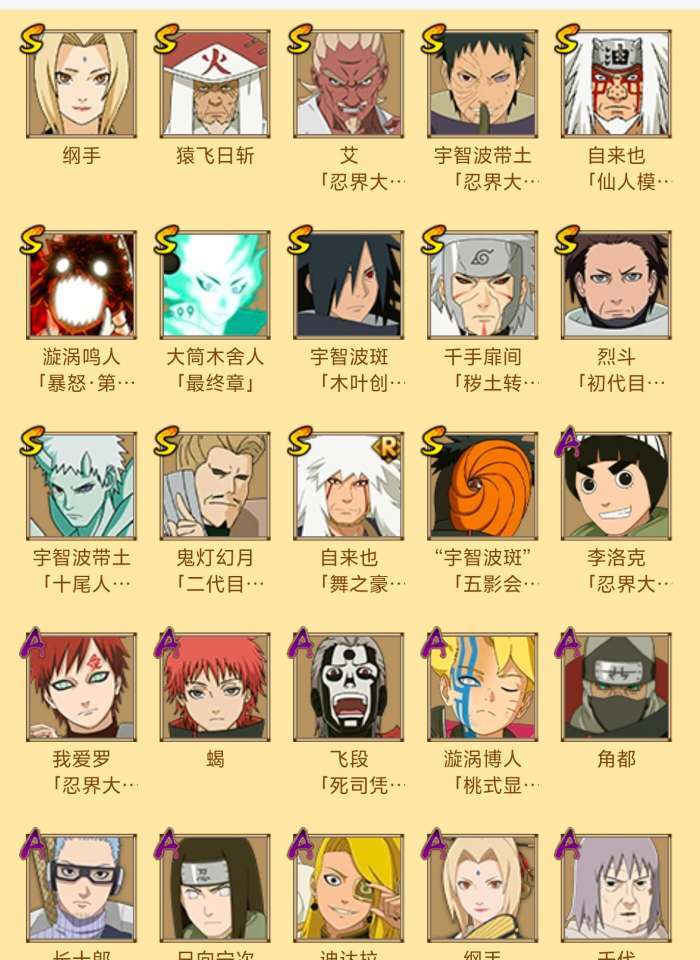View the 蝎 character tile
The width and height of the screenshot is (700, 960).
coord(215,687)
